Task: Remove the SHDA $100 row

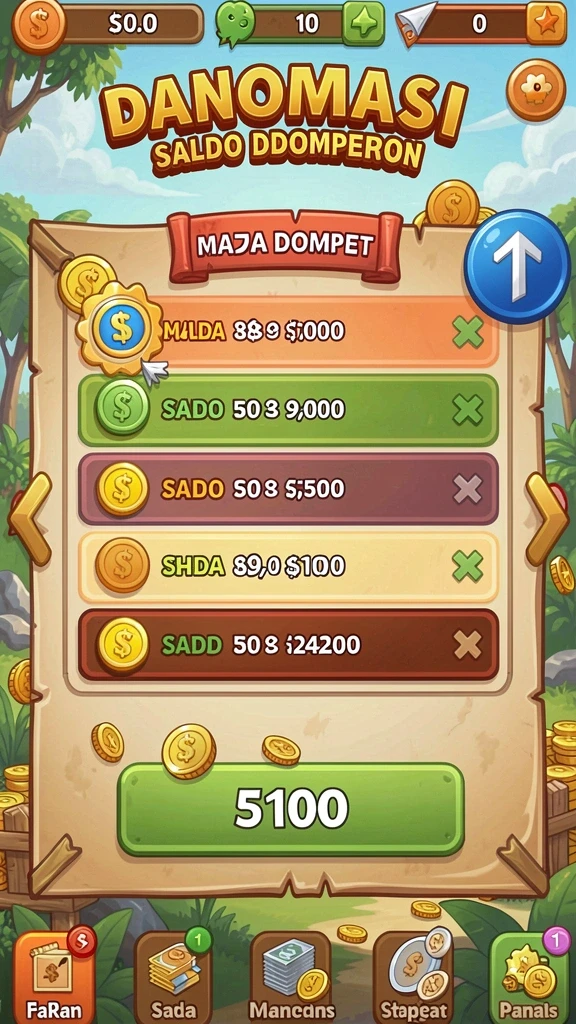Action: point(468,566)
